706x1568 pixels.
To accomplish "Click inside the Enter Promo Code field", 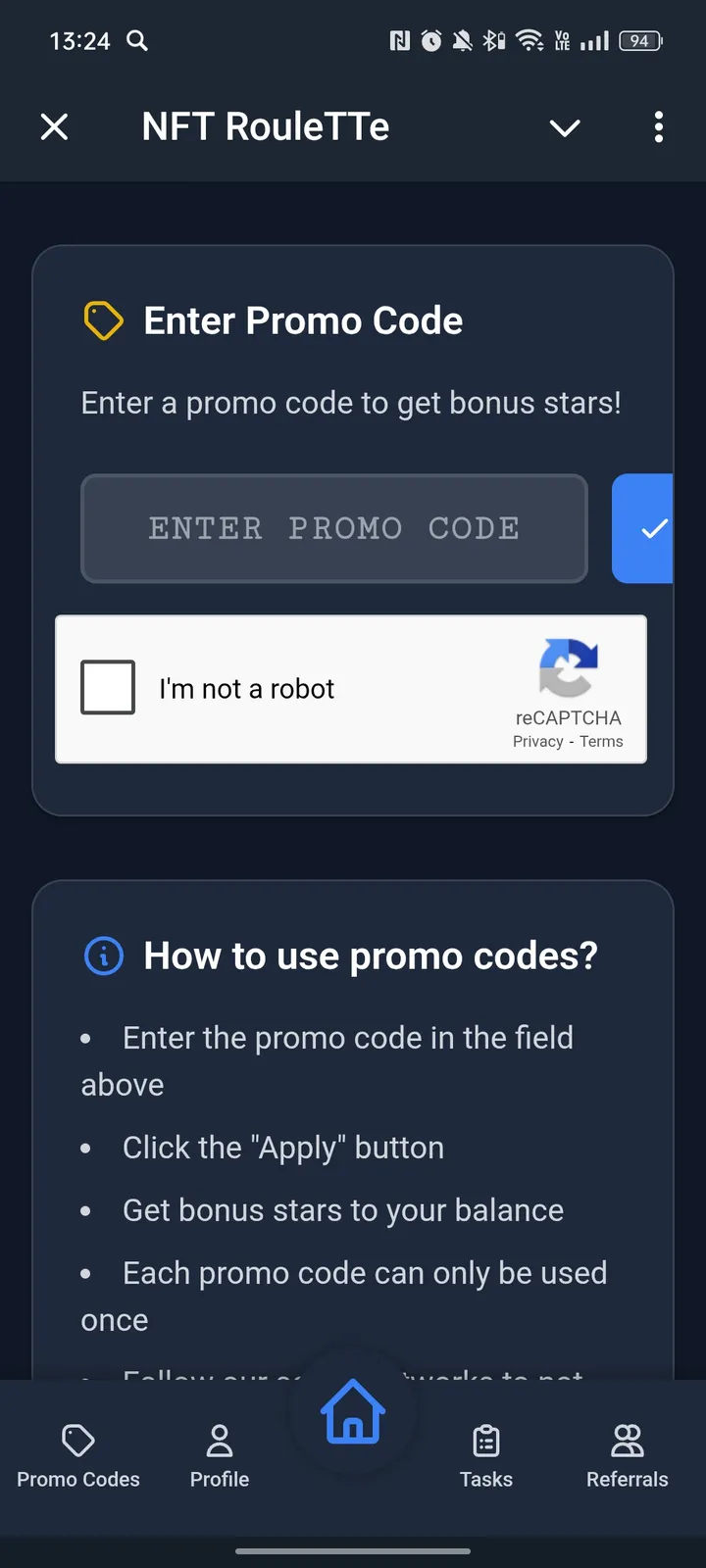I will click(x=333, y=529).
